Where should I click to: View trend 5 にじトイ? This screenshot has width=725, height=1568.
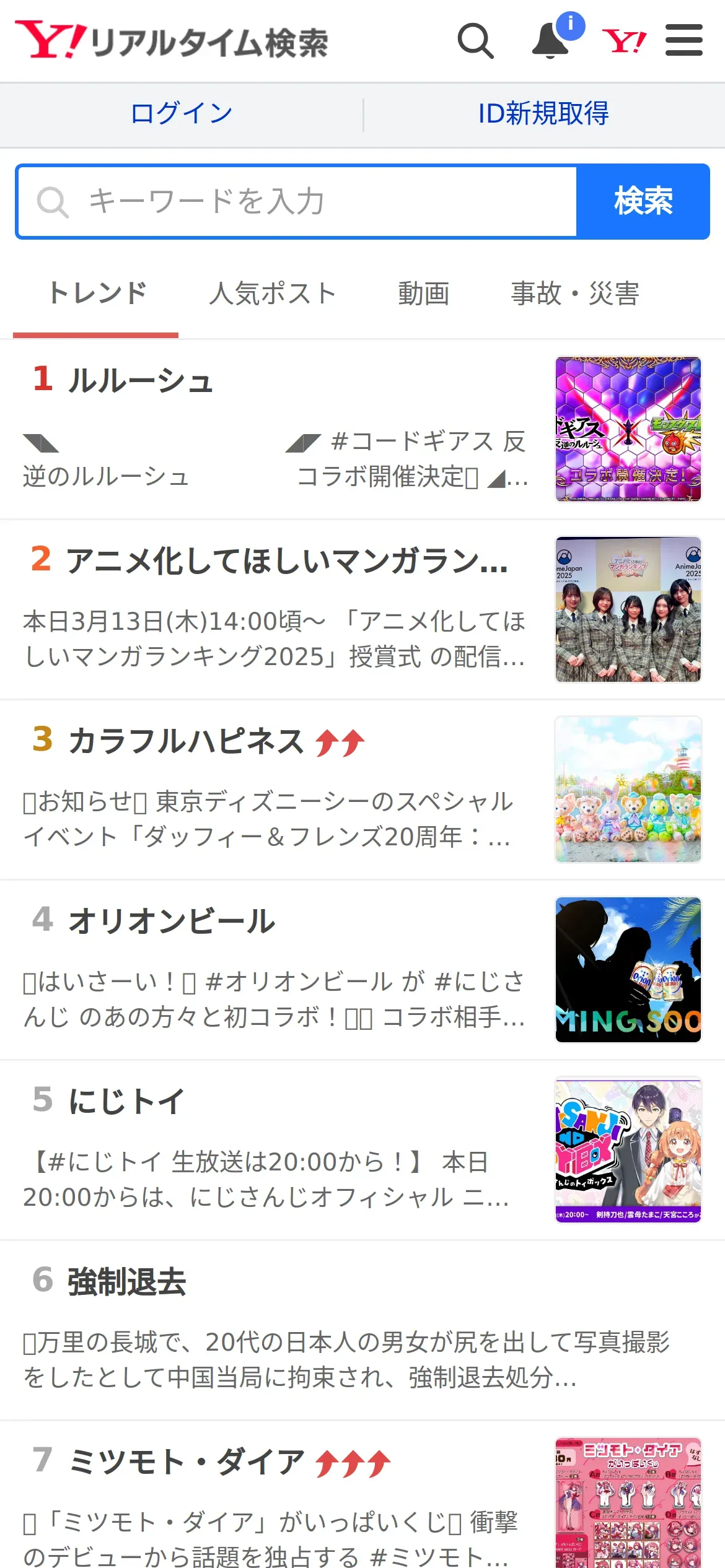126,1102
